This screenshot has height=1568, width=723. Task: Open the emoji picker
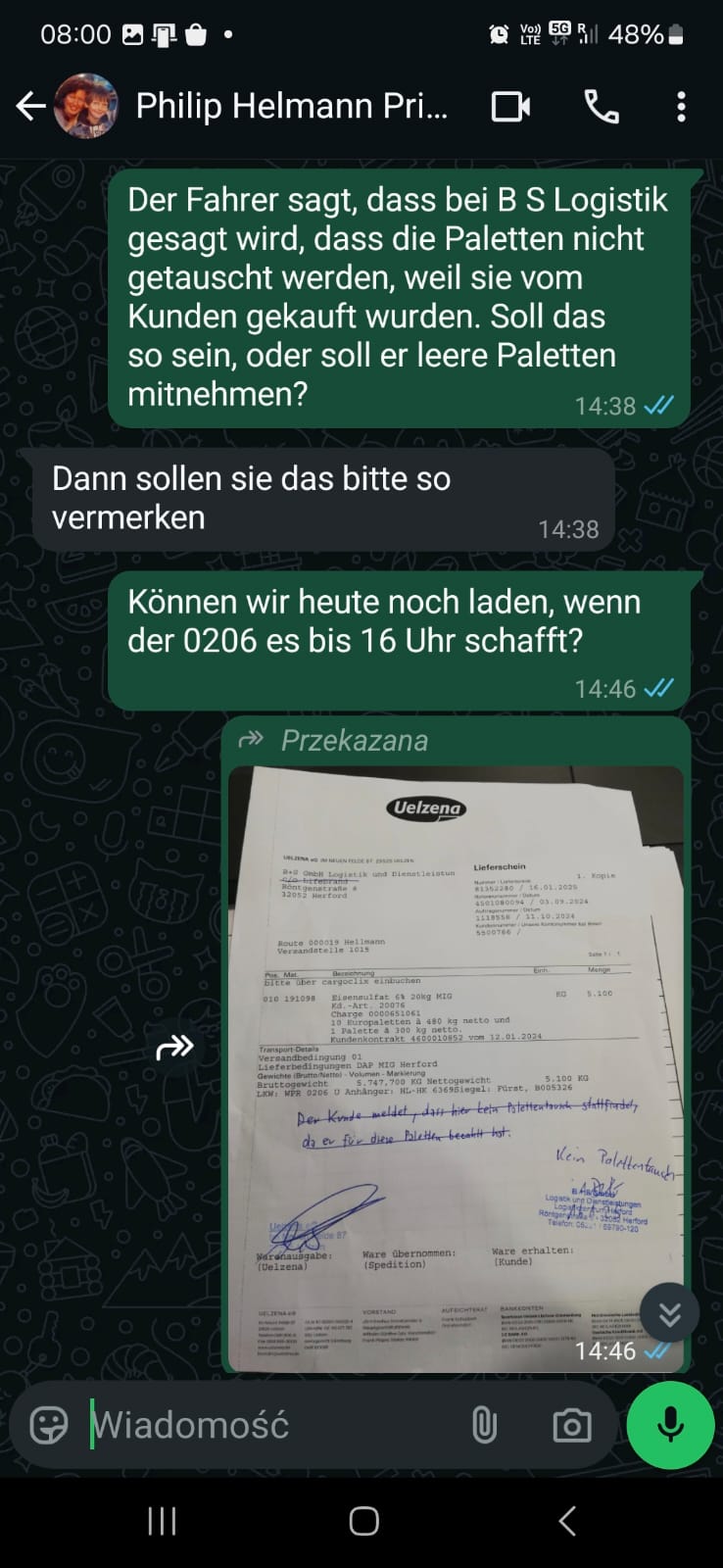coord(49,1424)
